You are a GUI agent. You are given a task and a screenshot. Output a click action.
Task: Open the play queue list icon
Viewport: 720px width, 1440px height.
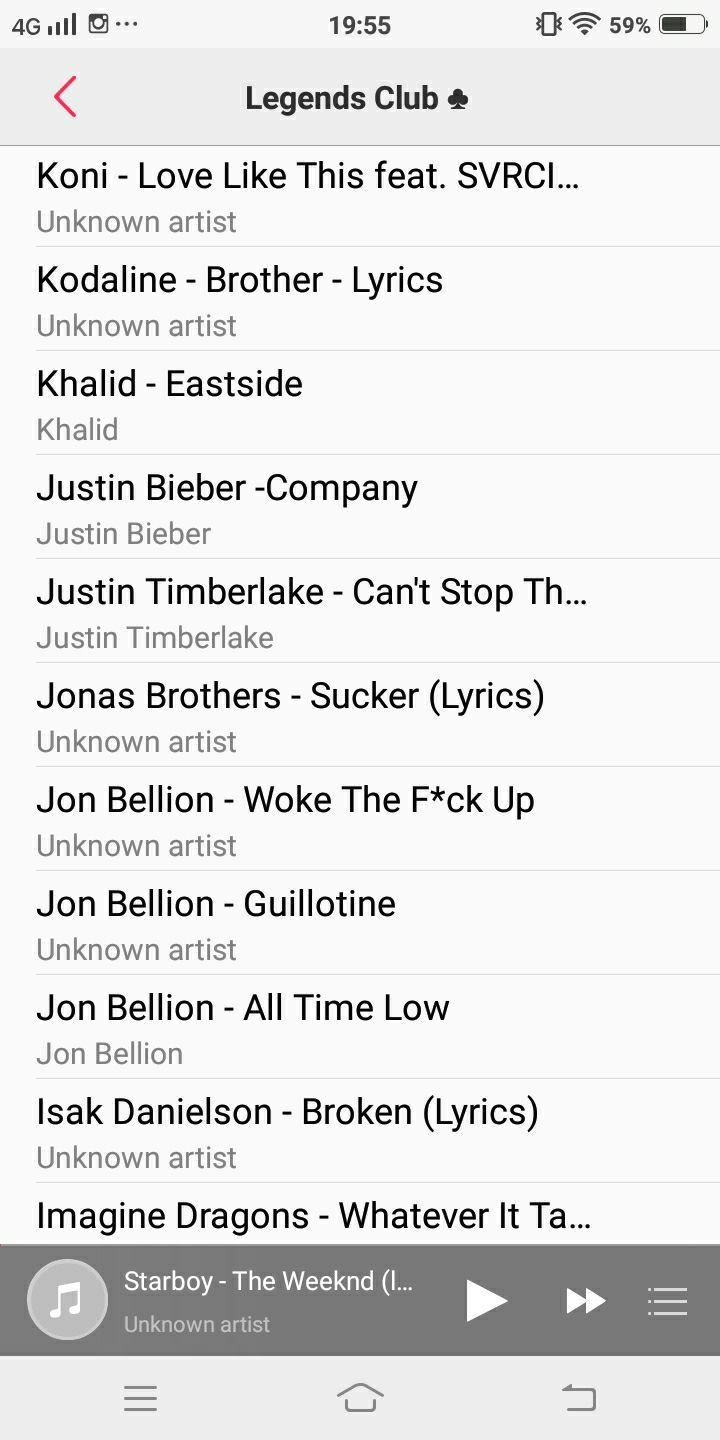click(x=667, y=1300)
